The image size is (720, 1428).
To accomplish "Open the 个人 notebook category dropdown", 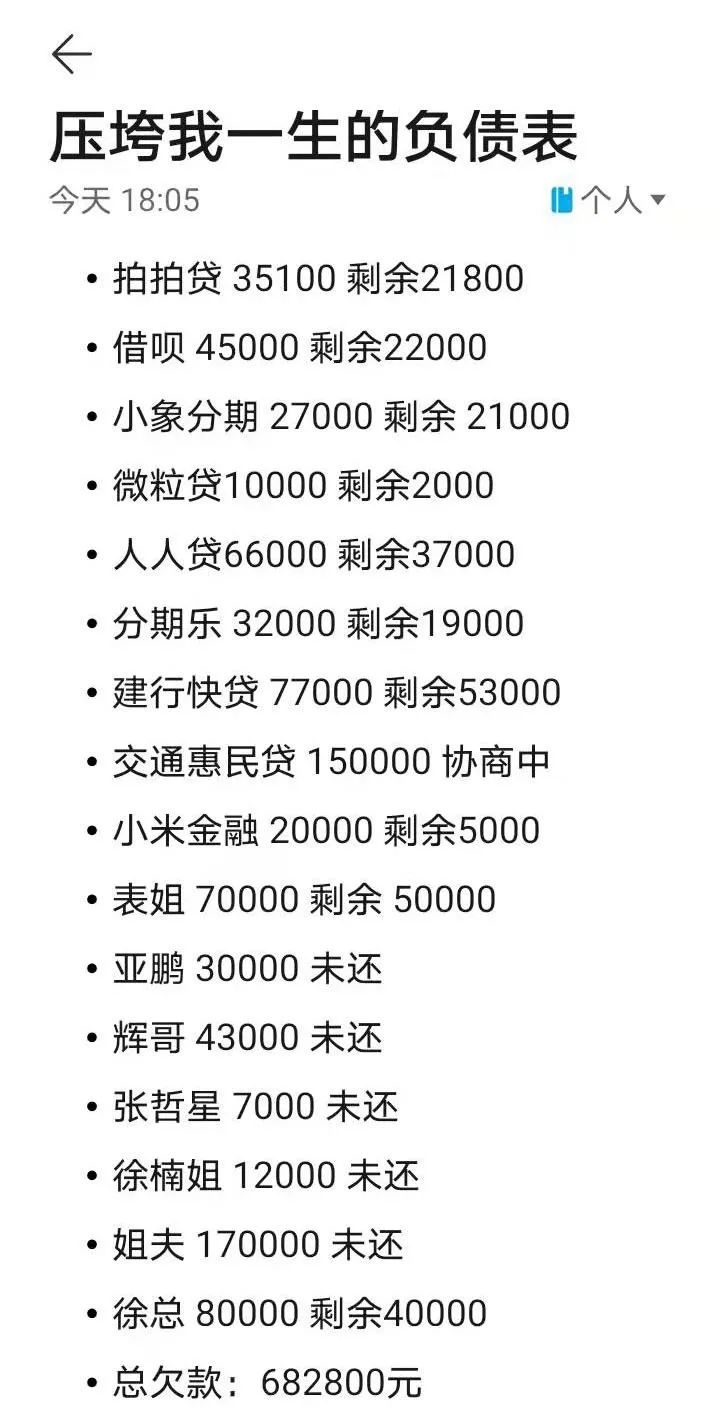I will pyautogui.click(x=608, y=200).
